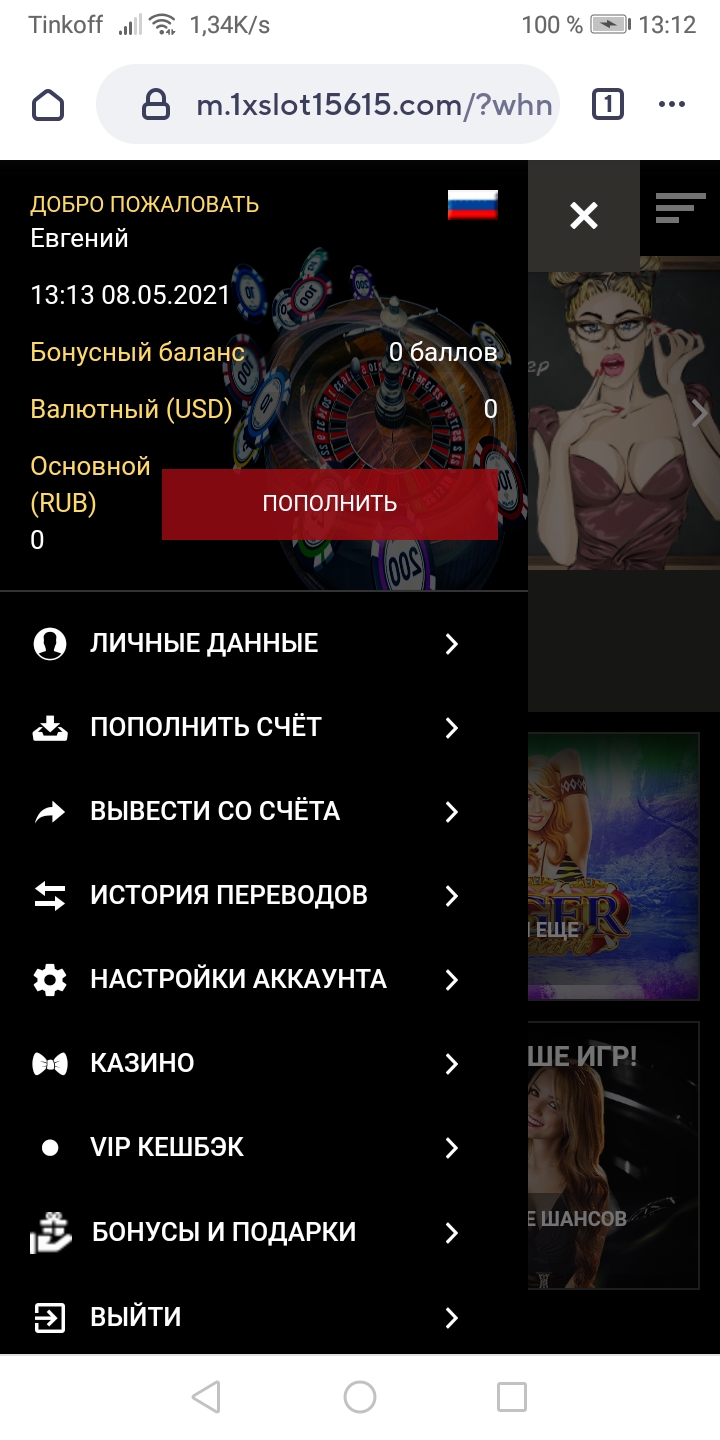
Task: Click the Настройки аккаунта gear icon
Action: (47, 979)
